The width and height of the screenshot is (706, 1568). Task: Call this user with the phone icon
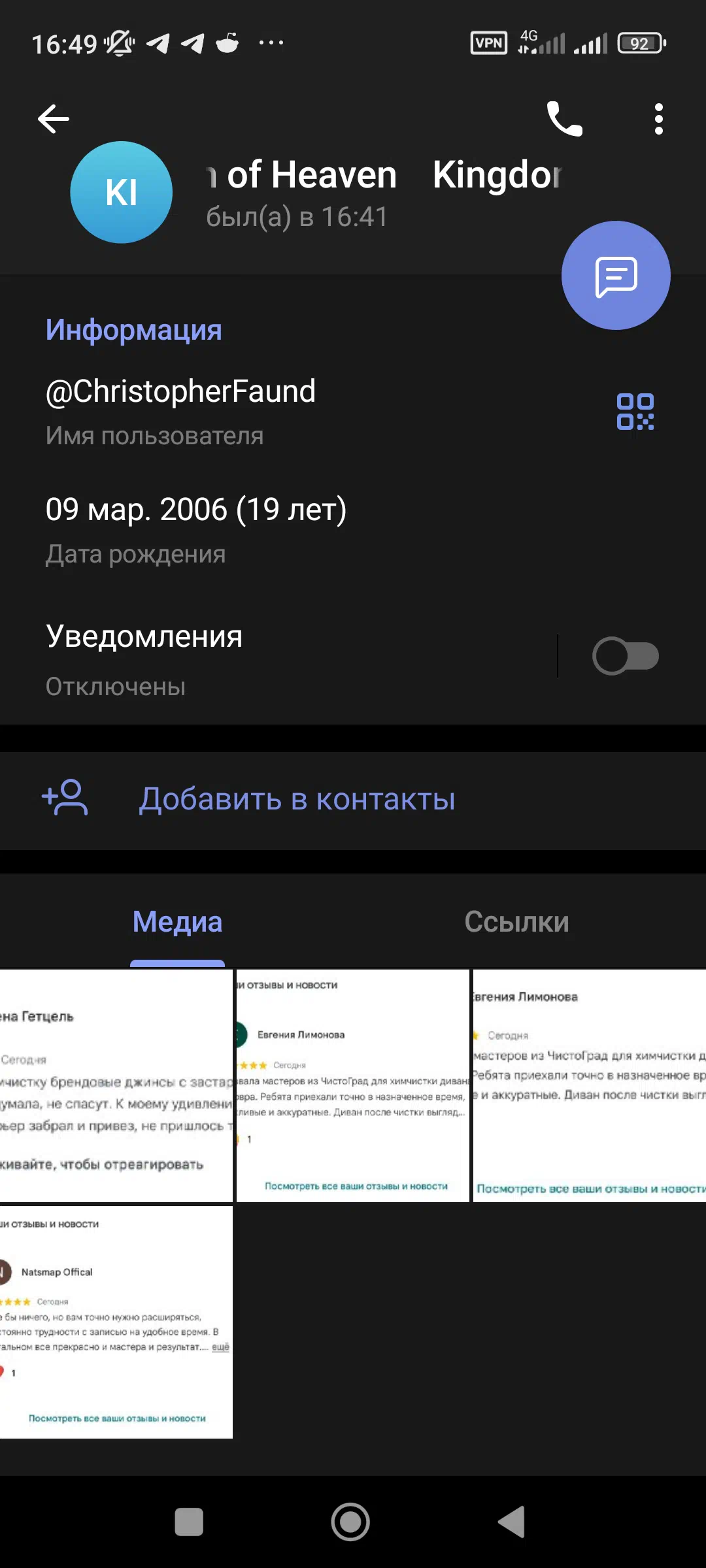(x=564, y=119)
